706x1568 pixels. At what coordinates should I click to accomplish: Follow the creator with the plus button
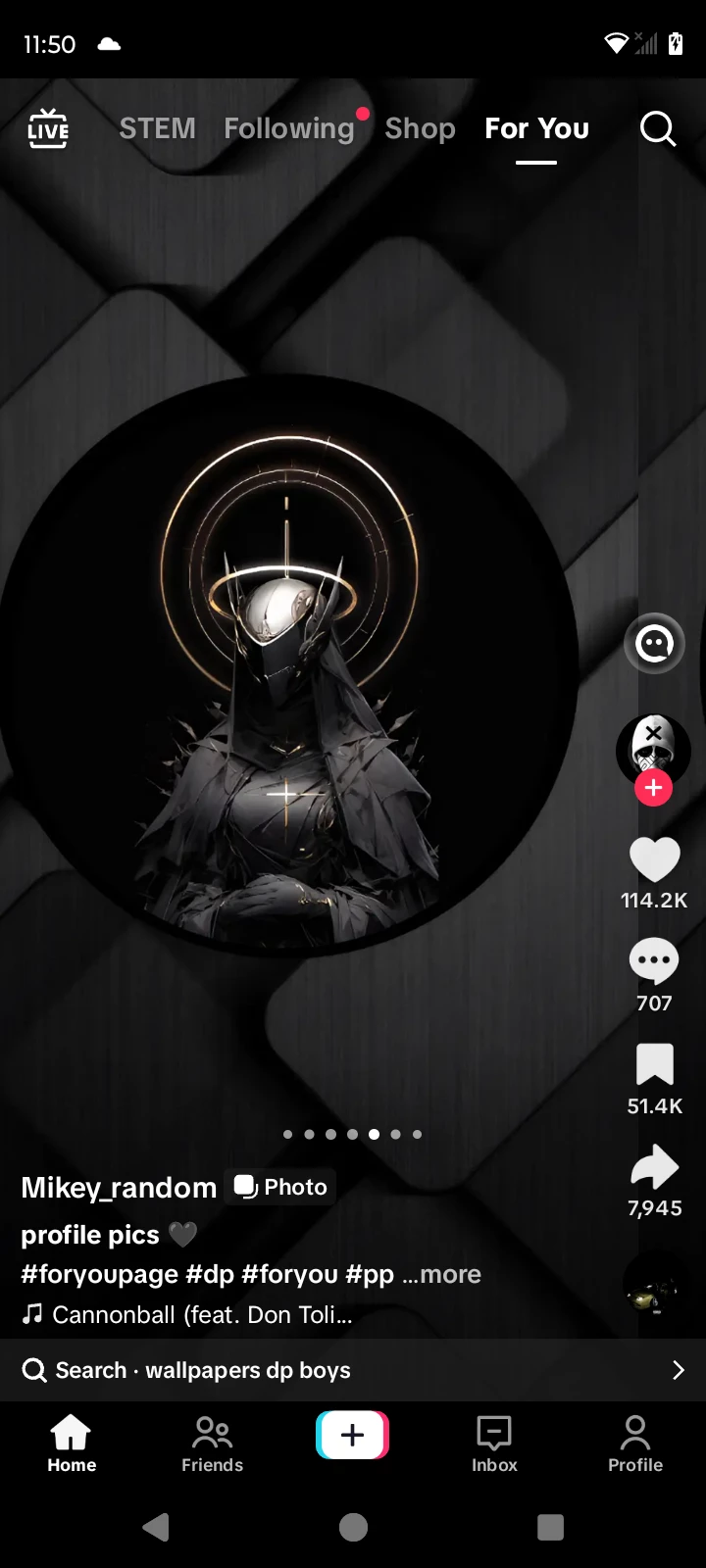click(653, 788)
